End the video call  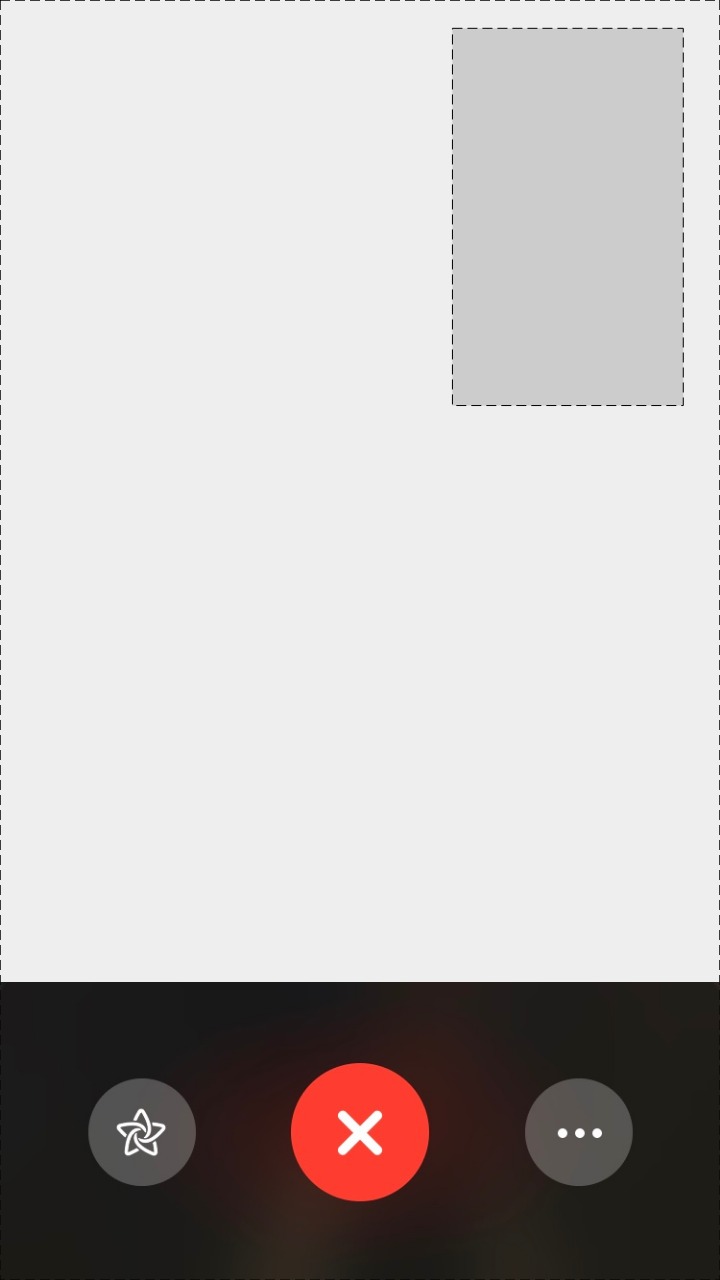coord(360,1132)
